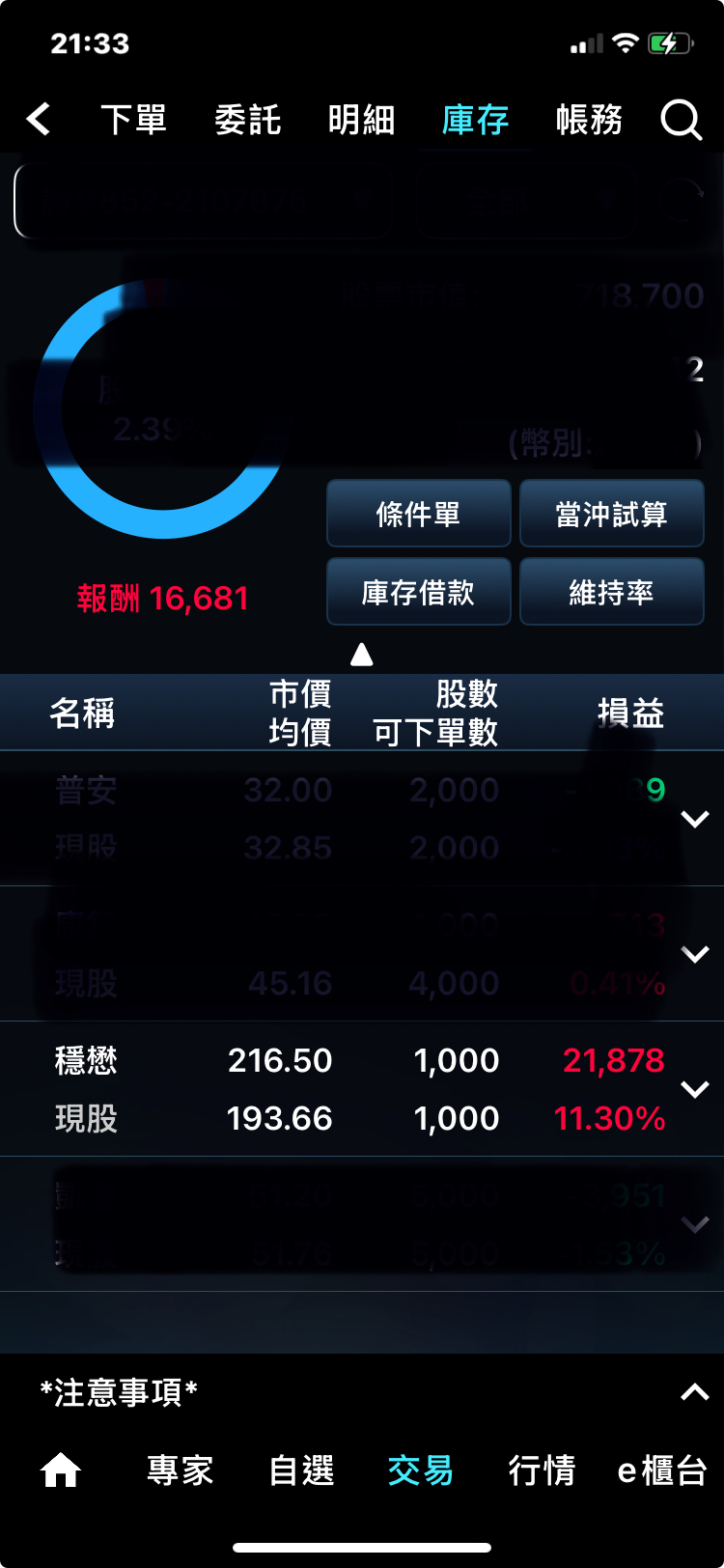Tap the 條件單 button

(418, 514)
